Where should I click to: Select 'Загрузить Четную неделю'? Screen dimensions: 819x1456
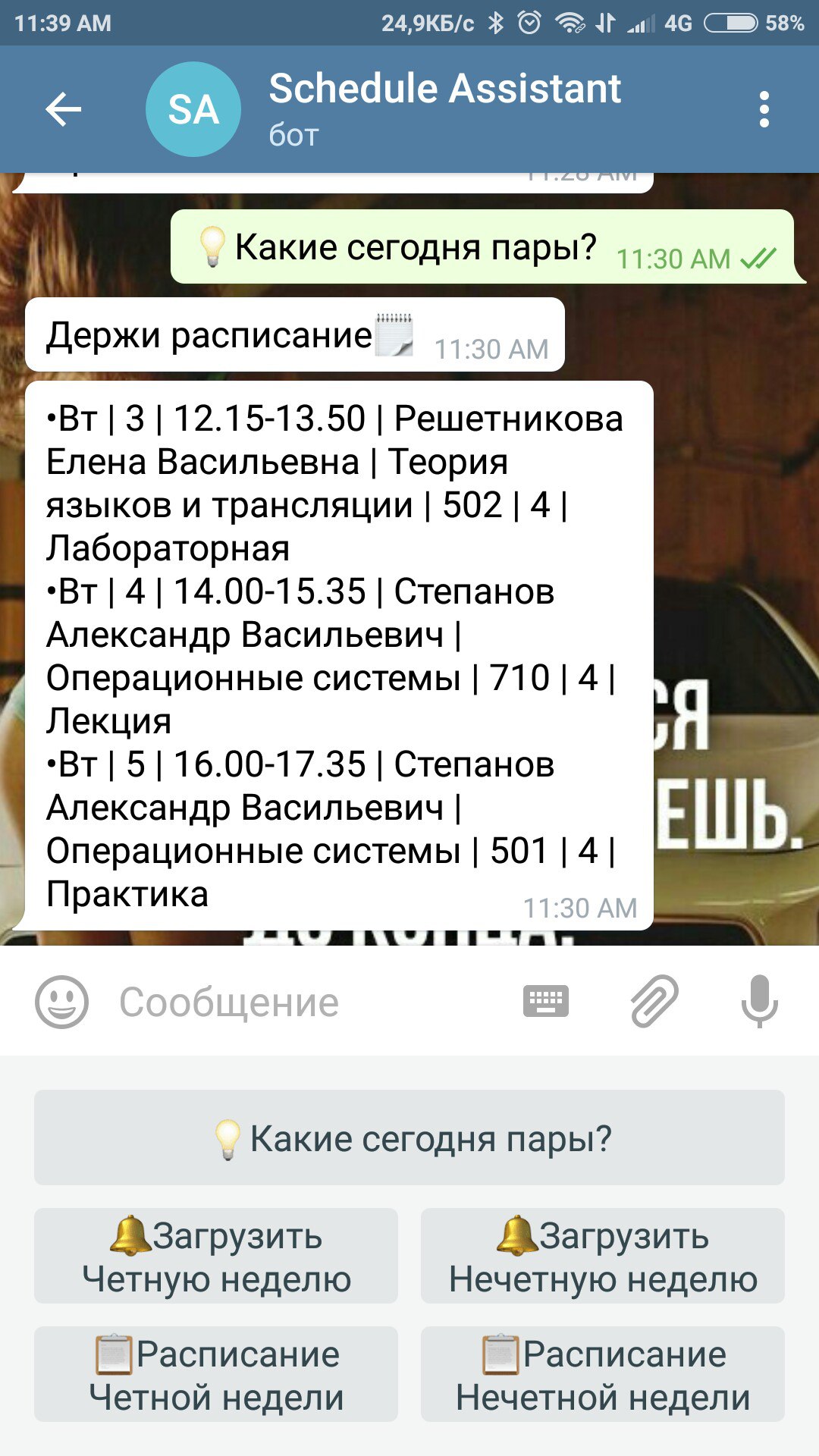click(x=216, y=1256)
